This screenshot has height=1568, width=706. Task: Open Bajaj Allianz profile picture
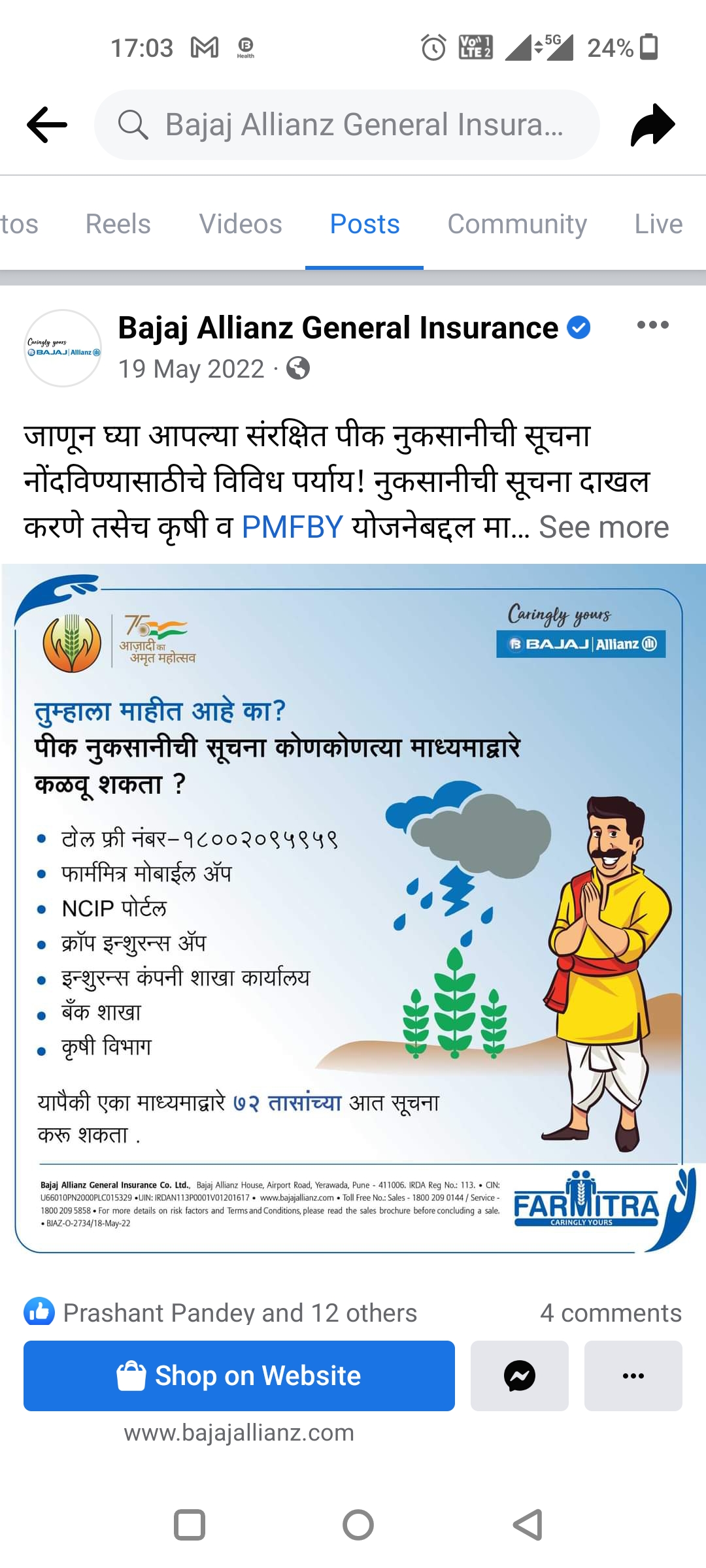point(63,348)
